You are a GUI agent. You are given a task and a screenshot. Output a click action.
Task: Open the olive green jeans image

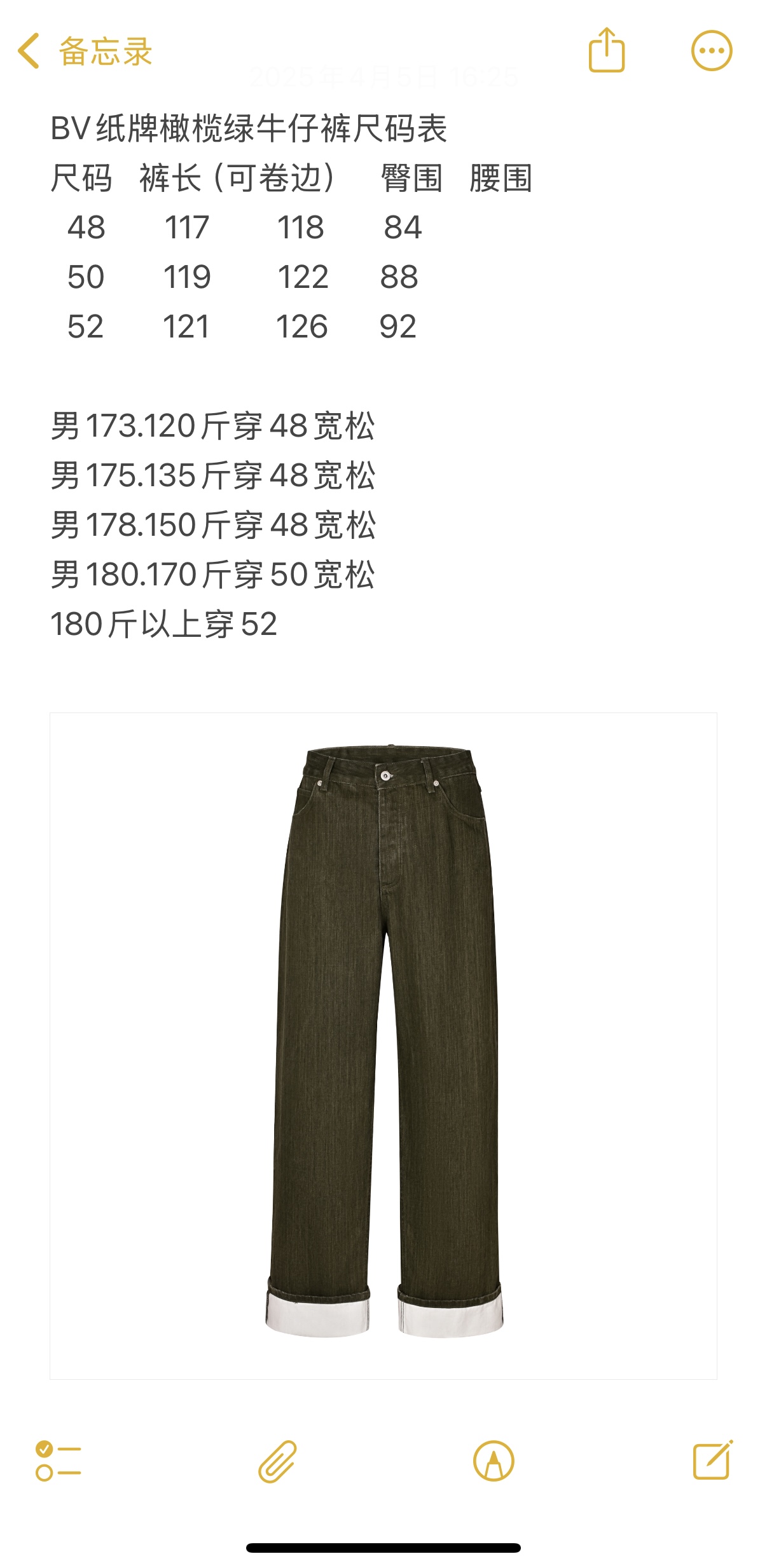click(383, 1046)
